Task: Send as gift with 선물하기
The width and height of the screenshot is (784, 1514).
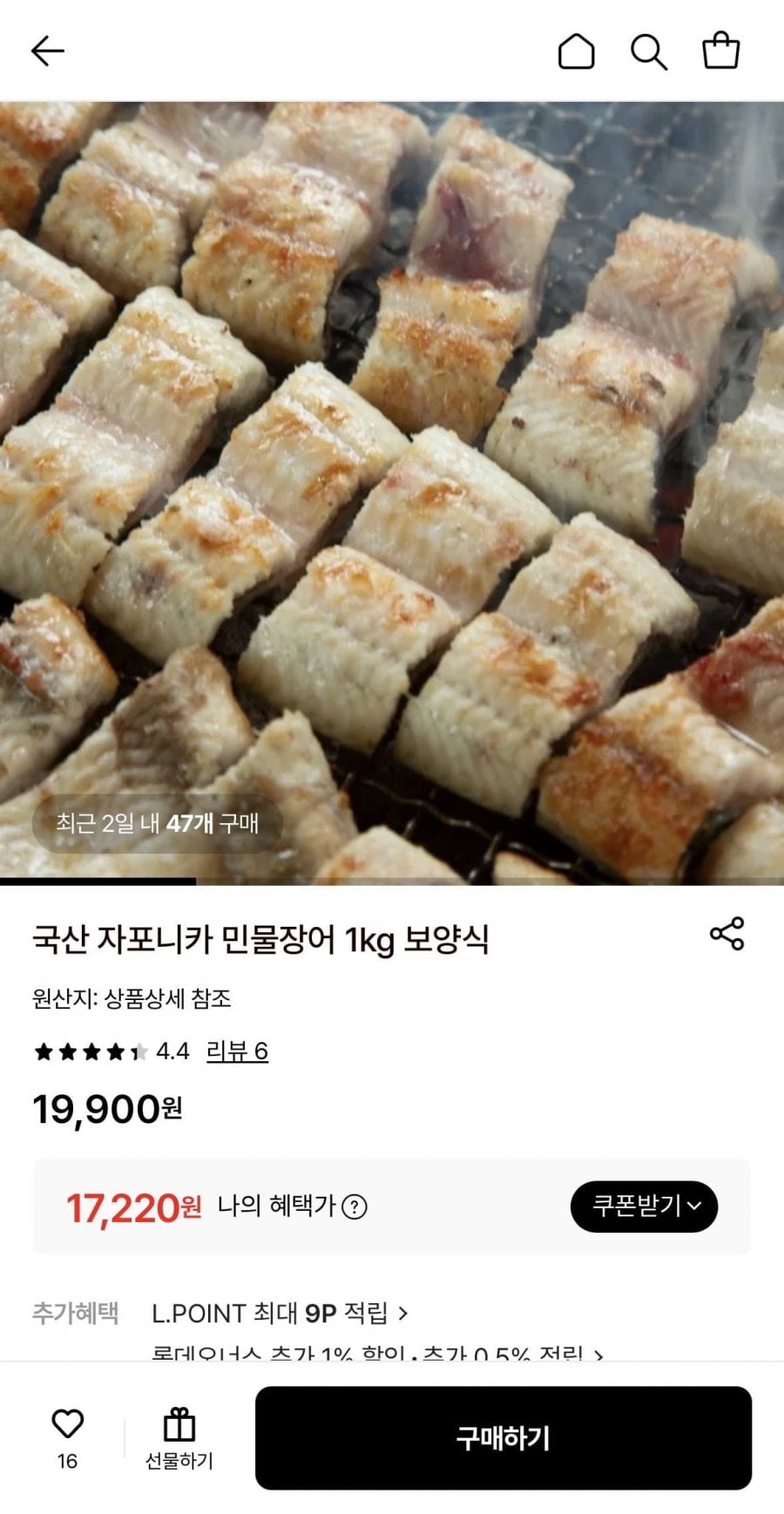Action: coord(179,1438)
